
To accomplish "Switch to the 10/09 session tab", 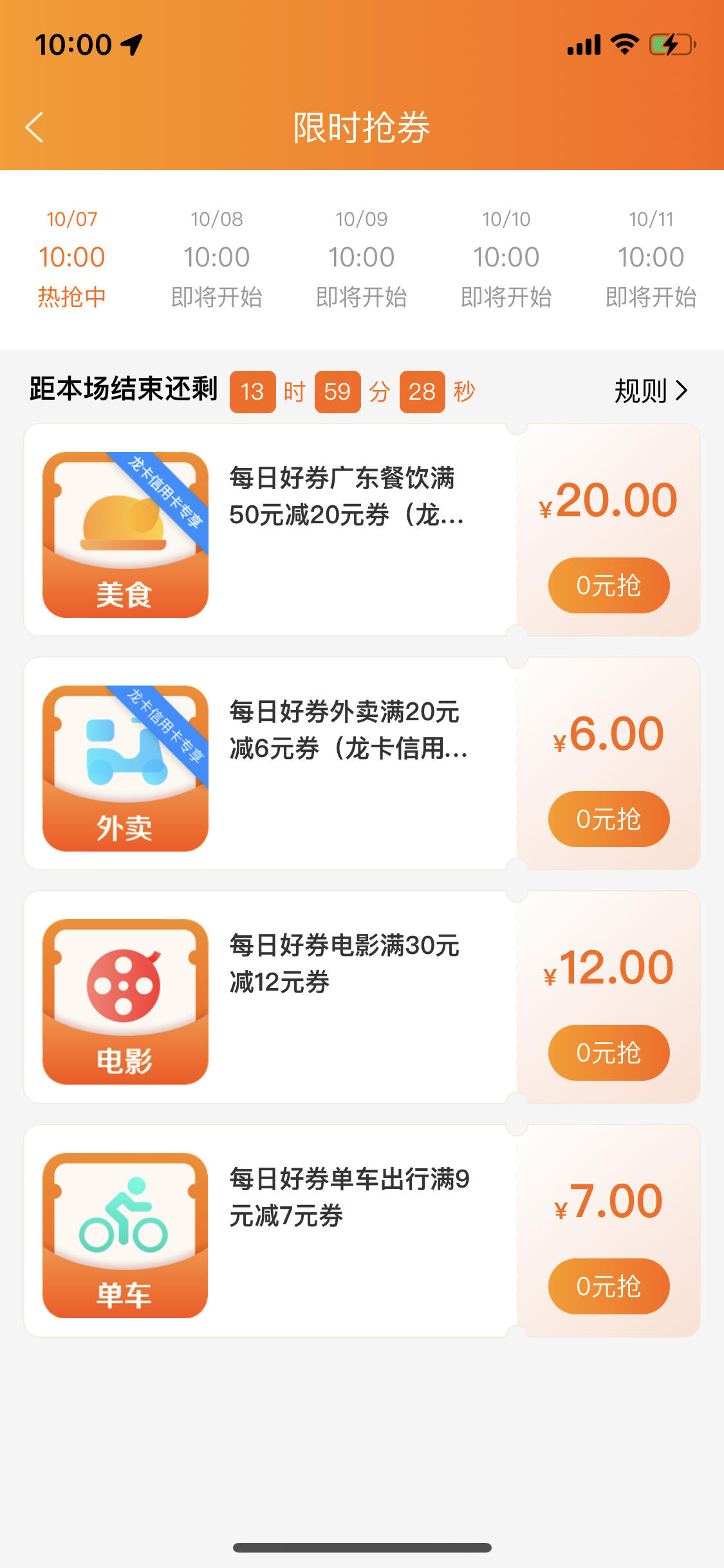I will click(362, 258).
